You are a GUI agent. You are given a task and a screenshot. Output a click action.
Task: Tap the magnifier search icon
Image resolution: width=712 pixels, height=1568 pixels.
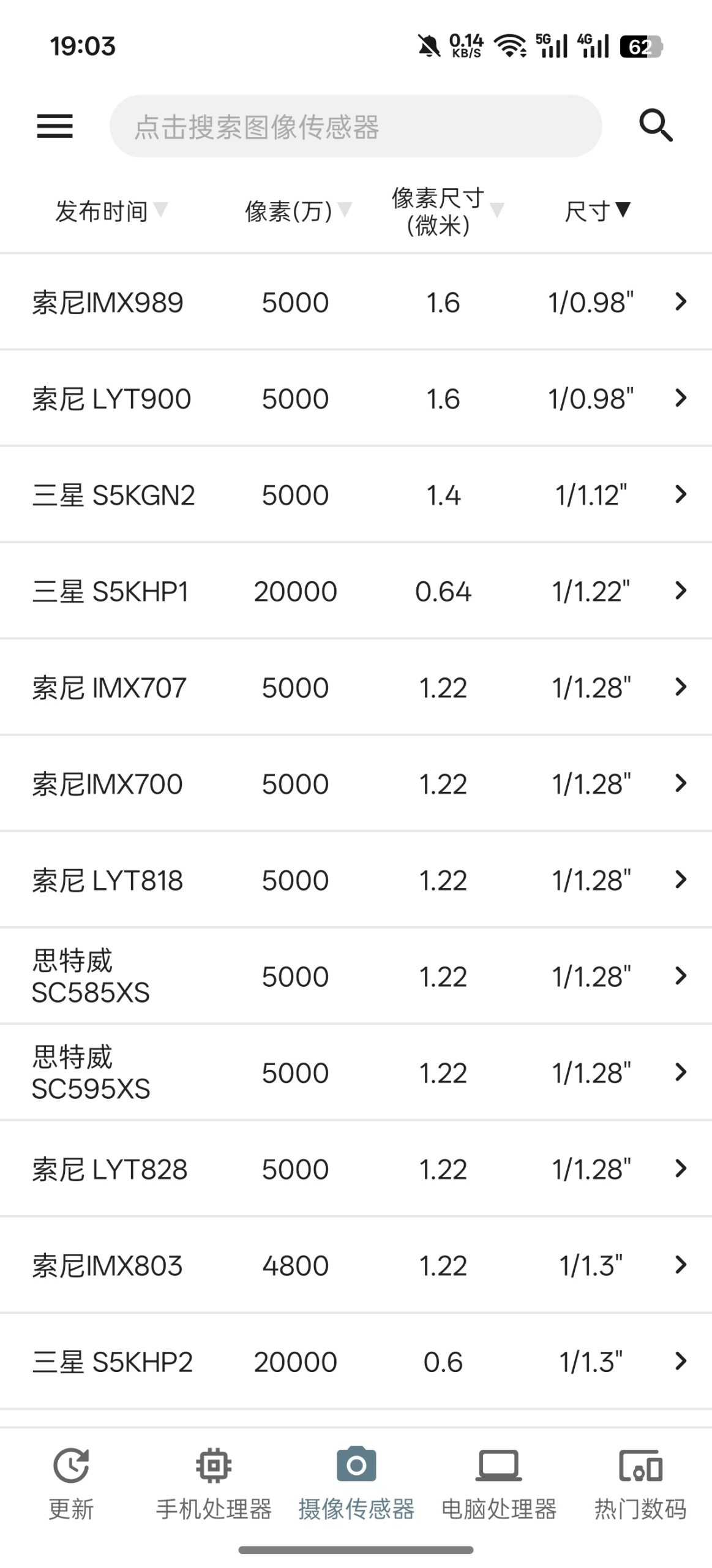656,126
